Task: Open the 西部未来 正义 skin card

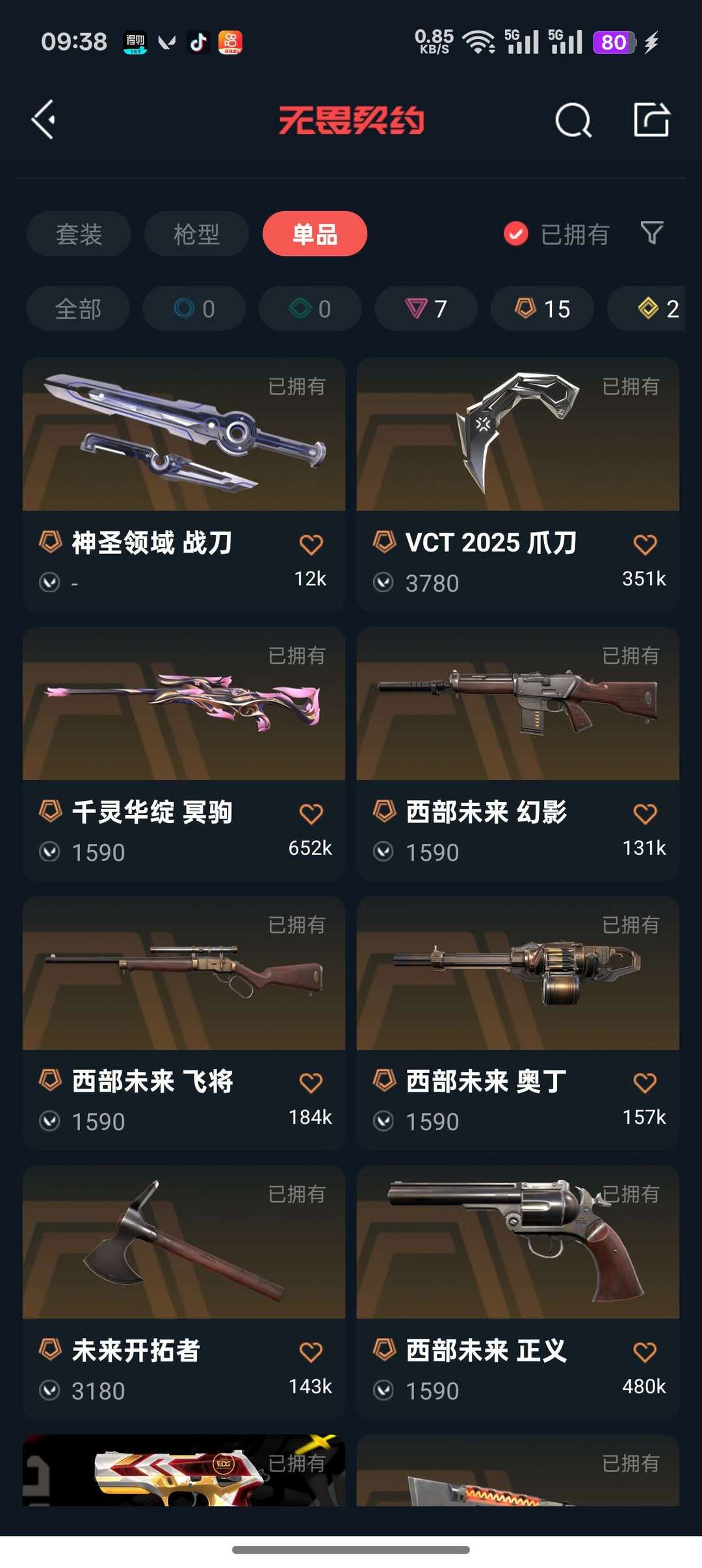Action: 518,1293
